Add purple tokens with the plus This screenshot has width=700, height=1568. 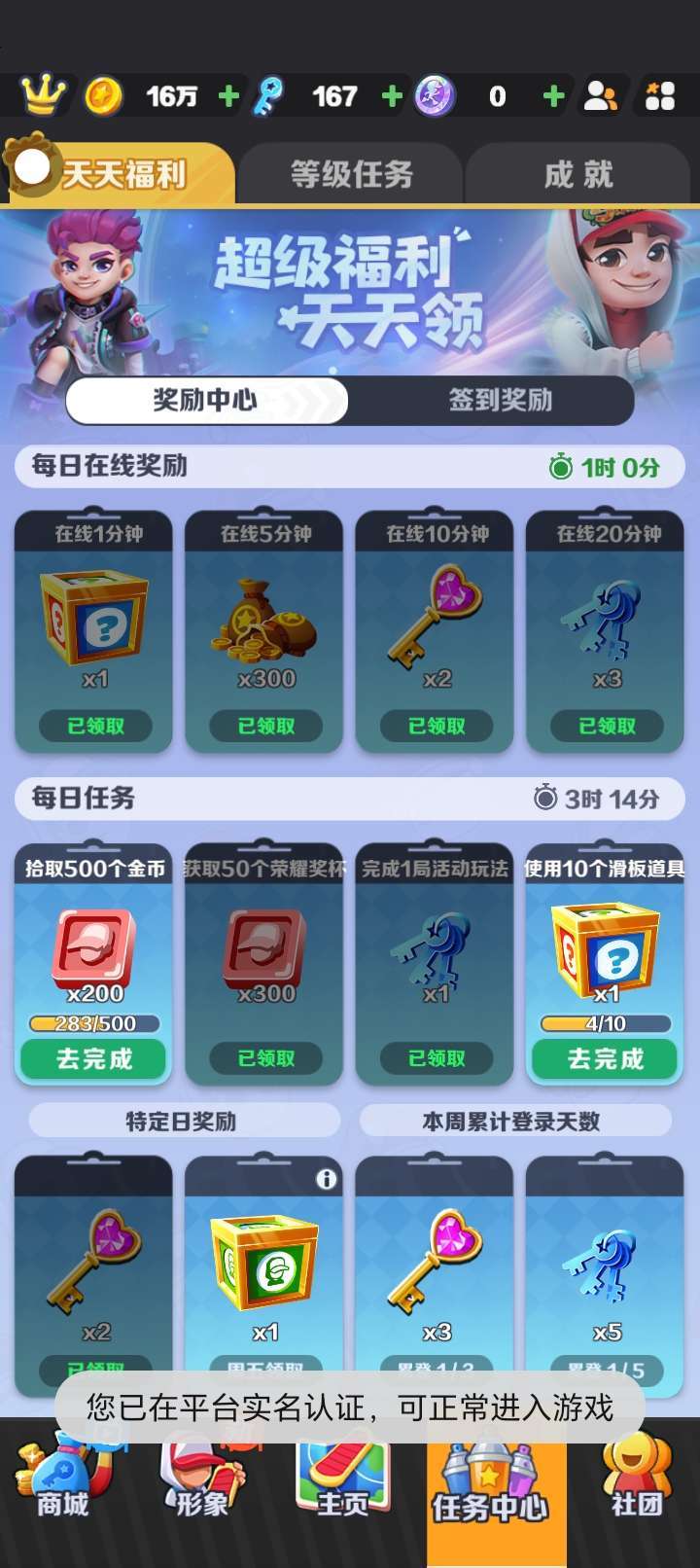click(x=553, y=96)
